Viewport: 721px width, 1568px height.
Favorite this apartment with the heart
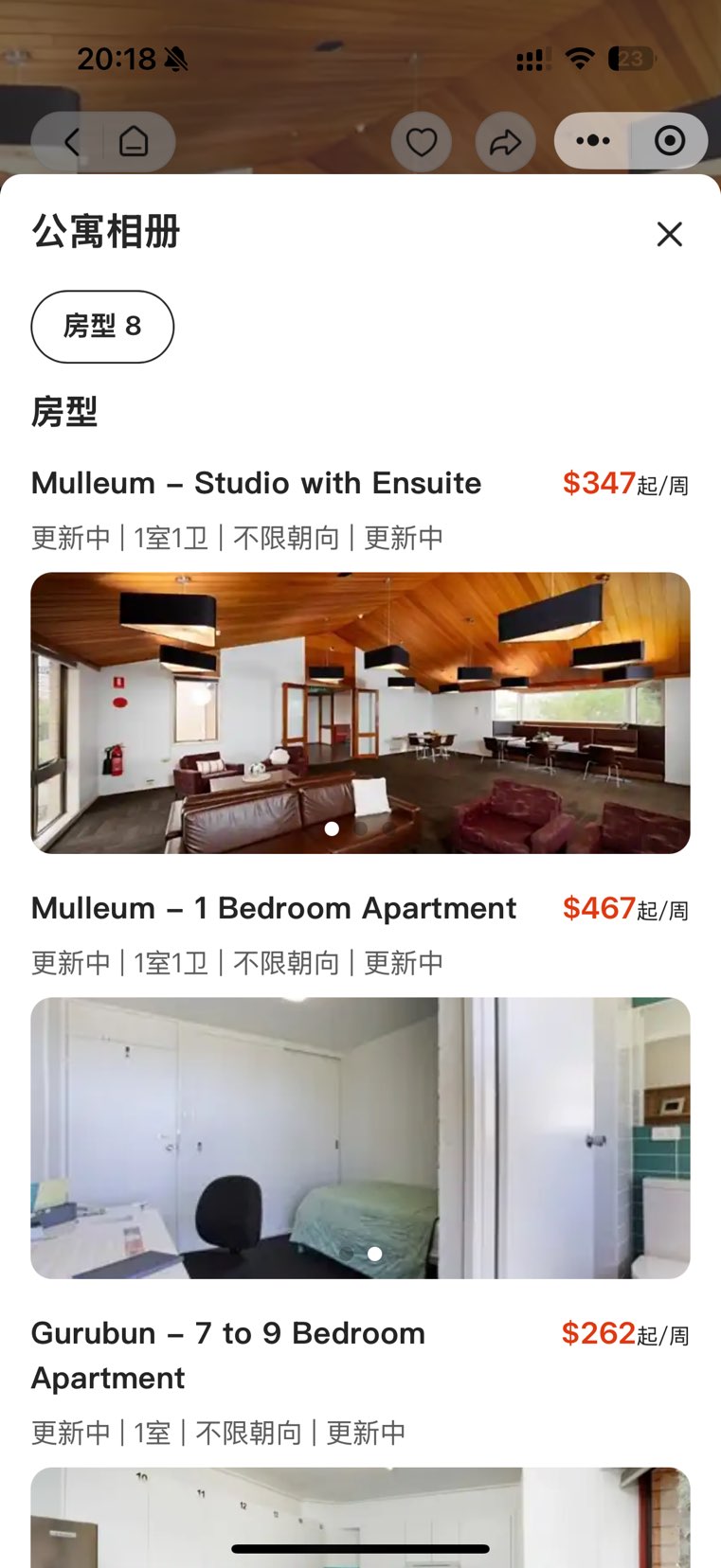pos(422,142)
